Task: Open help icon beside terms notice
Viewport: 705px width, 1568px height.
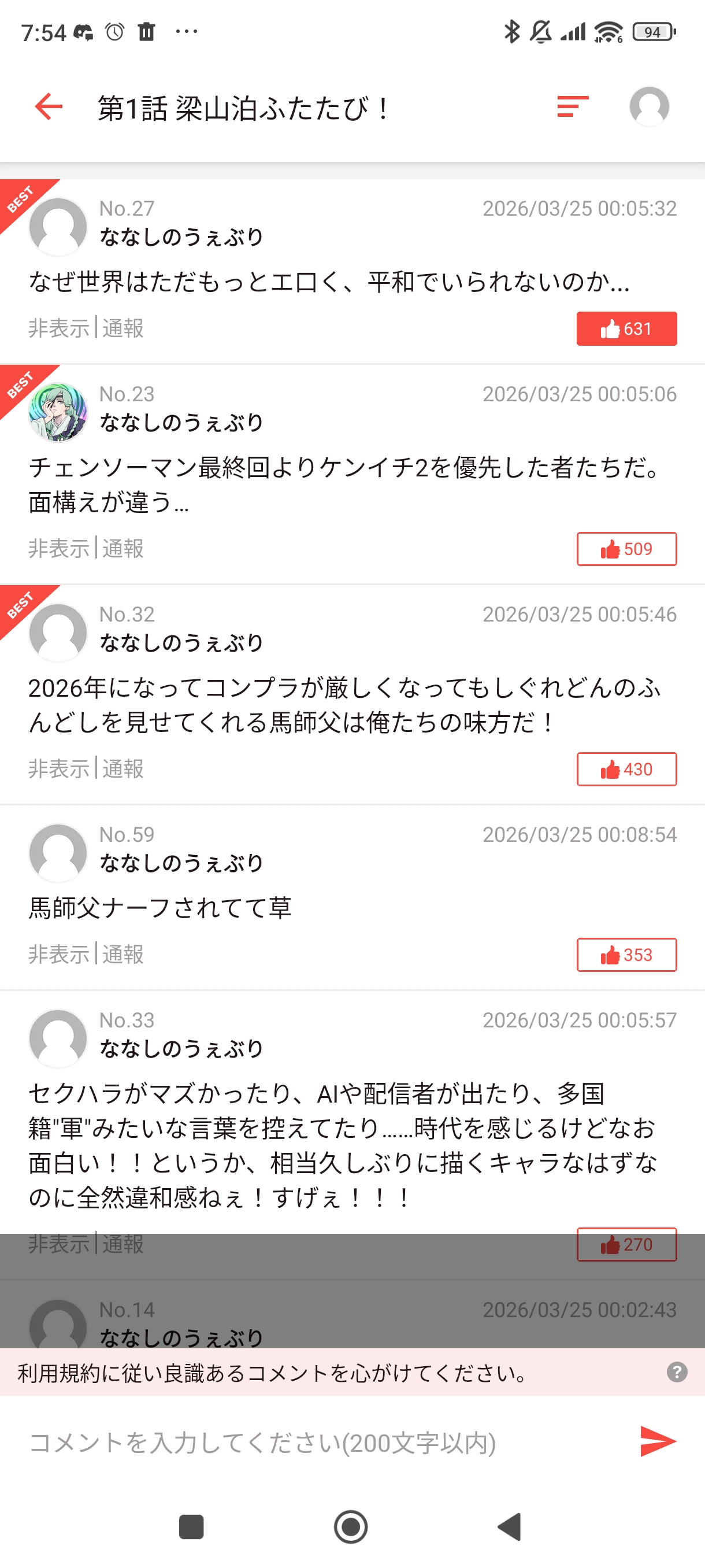Action: pos(677,1373)
